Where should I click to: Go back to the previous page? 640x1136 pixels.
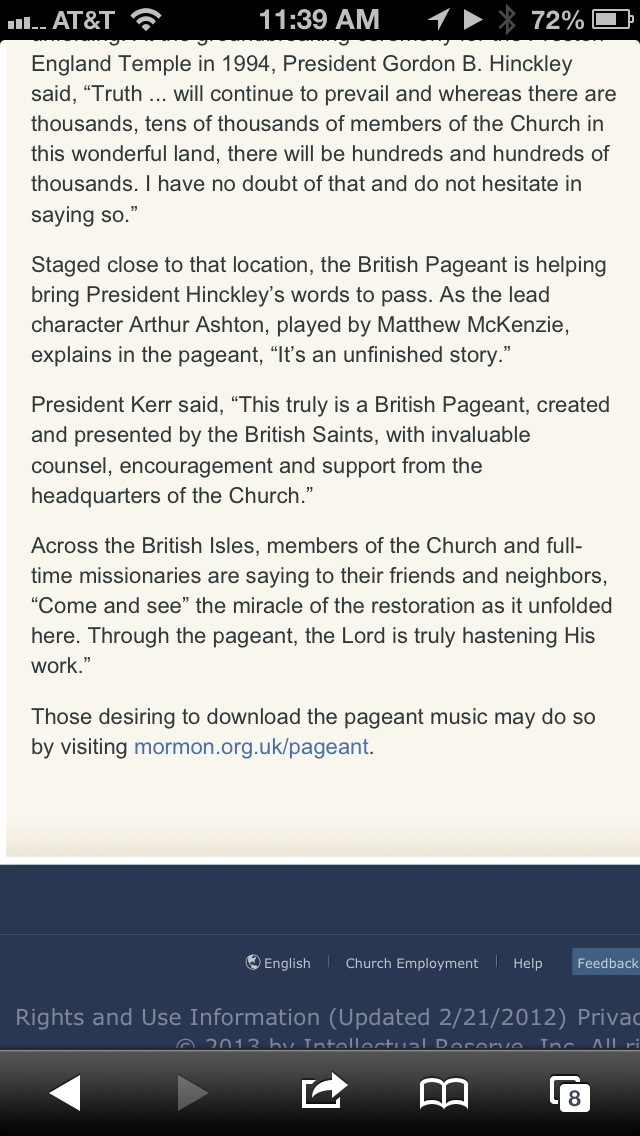tap(65, 1093)
